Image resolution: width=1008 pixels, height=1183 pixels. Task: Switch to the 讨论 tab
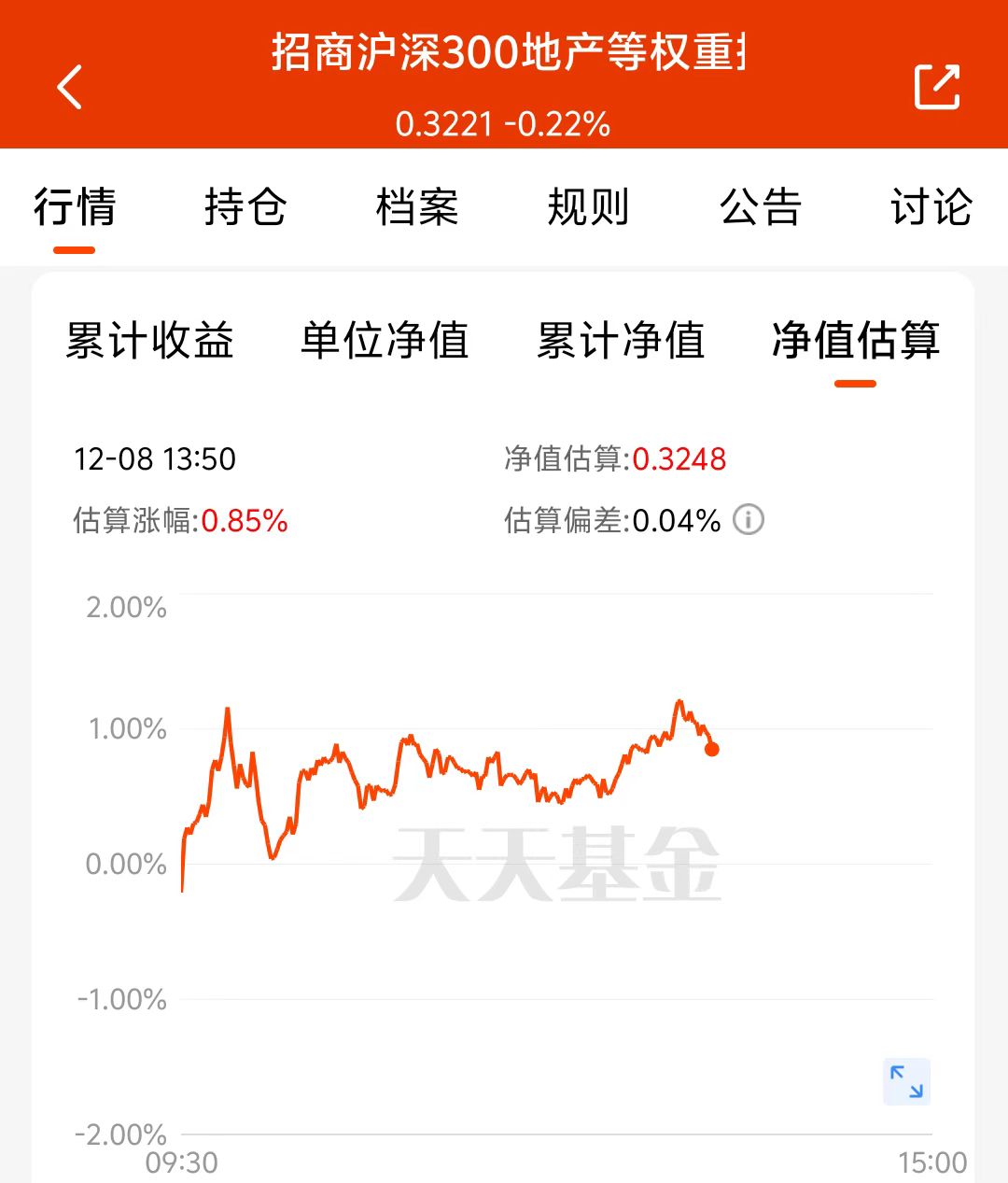(931, 207)
